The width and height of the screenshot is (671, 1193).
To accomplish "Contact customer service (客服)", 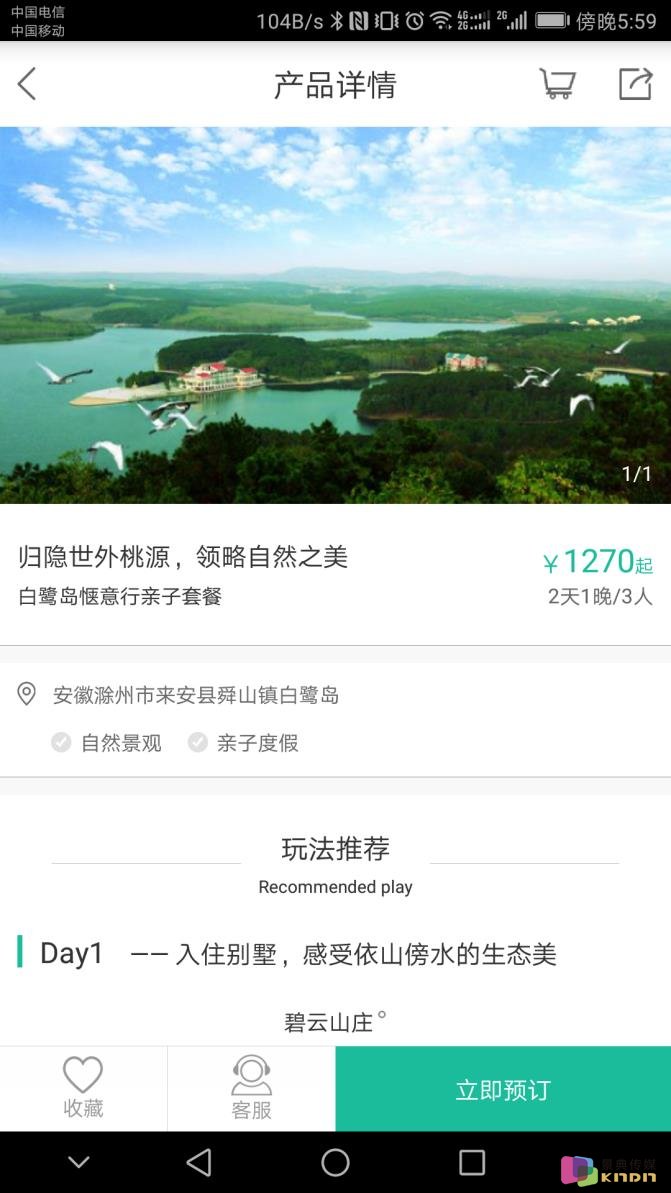I will pos(251,1088).
